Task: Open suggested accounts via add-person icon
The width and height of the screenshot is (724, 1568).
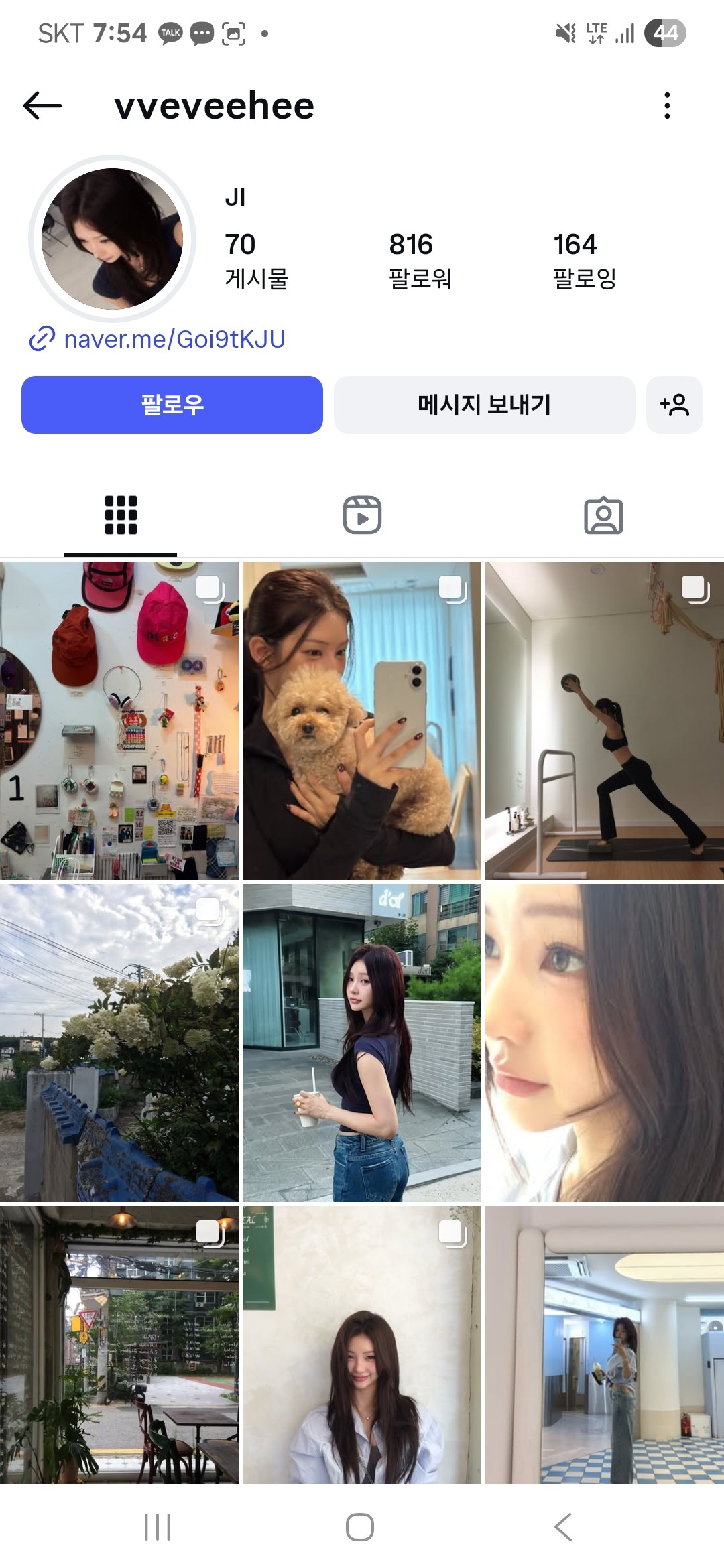Action: tap(674, 405)
